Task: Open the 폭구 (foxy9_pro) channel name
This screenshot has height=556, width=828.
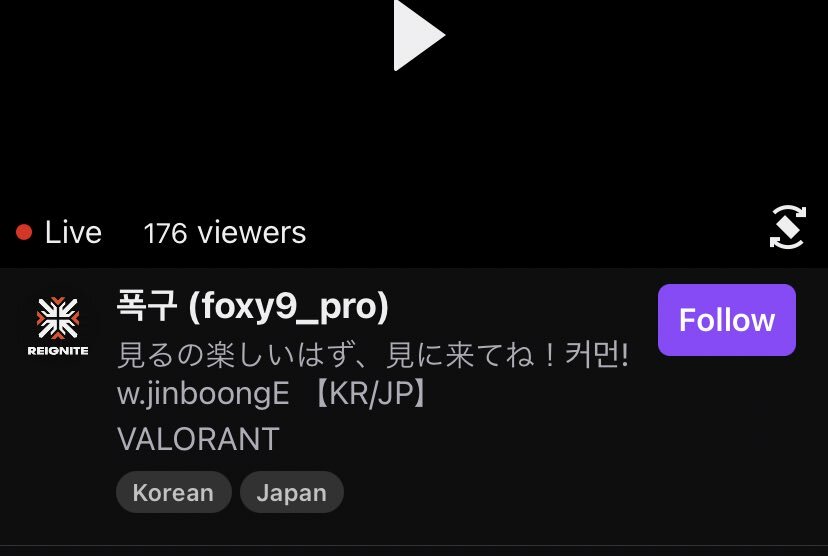Action: [x=252, y=307]
